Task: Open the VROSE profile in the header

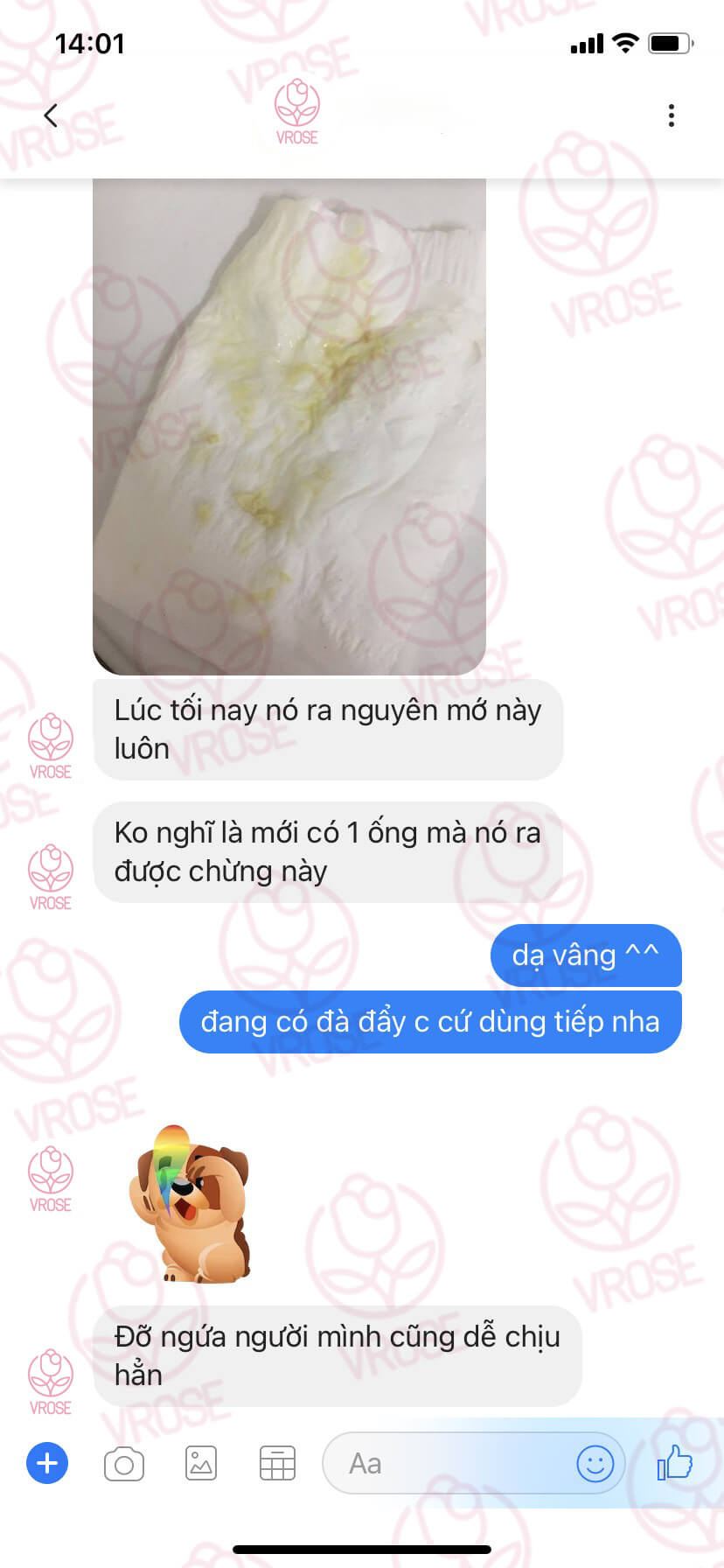Action: point(297,114)
